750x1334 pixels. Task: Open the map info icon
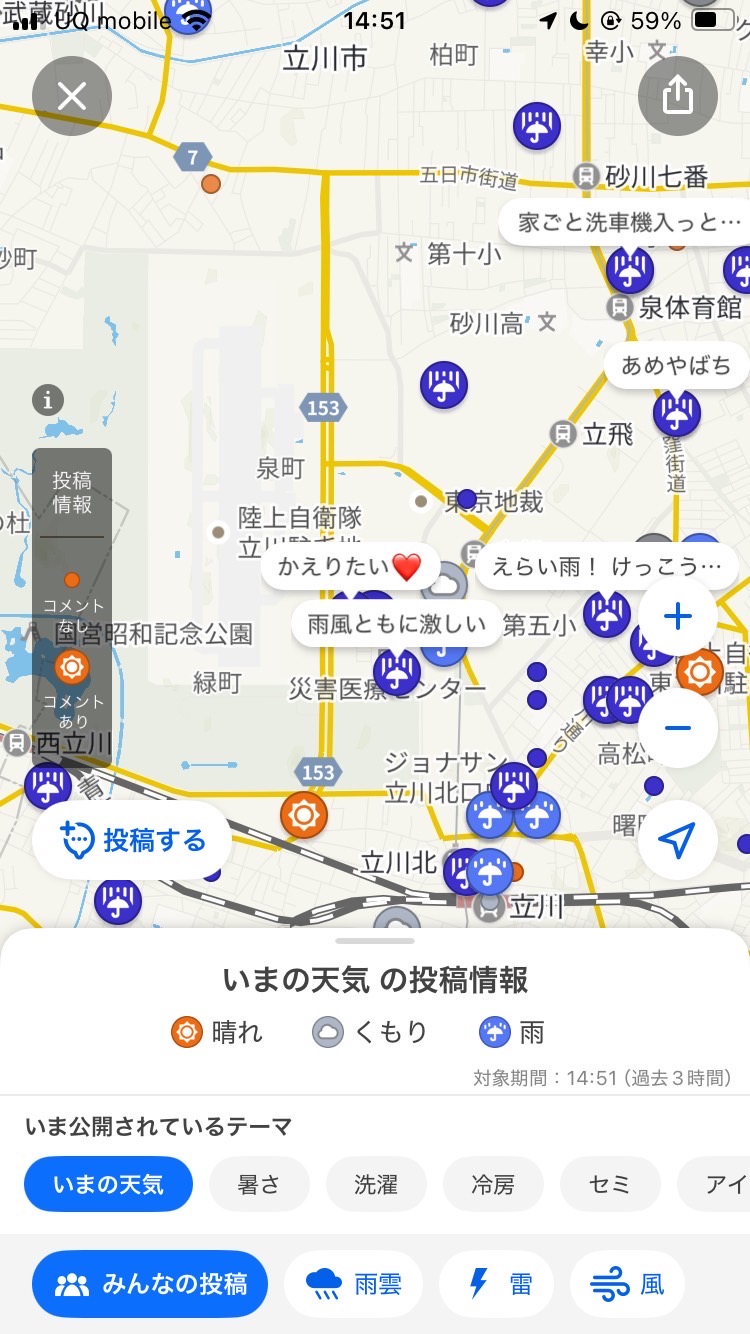click(47, 401)
